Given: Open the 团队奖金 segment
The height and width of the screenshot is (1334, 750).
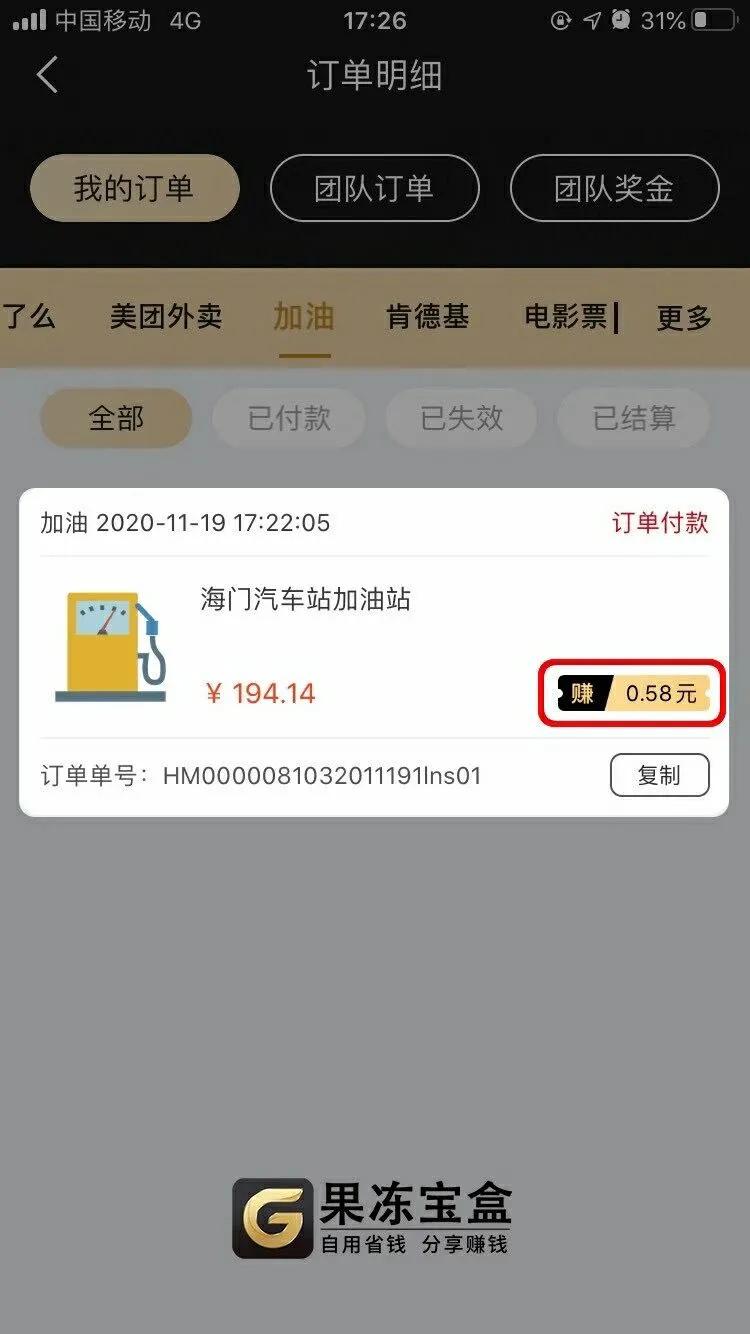Looking at the screenshot, I should point(614,188).
